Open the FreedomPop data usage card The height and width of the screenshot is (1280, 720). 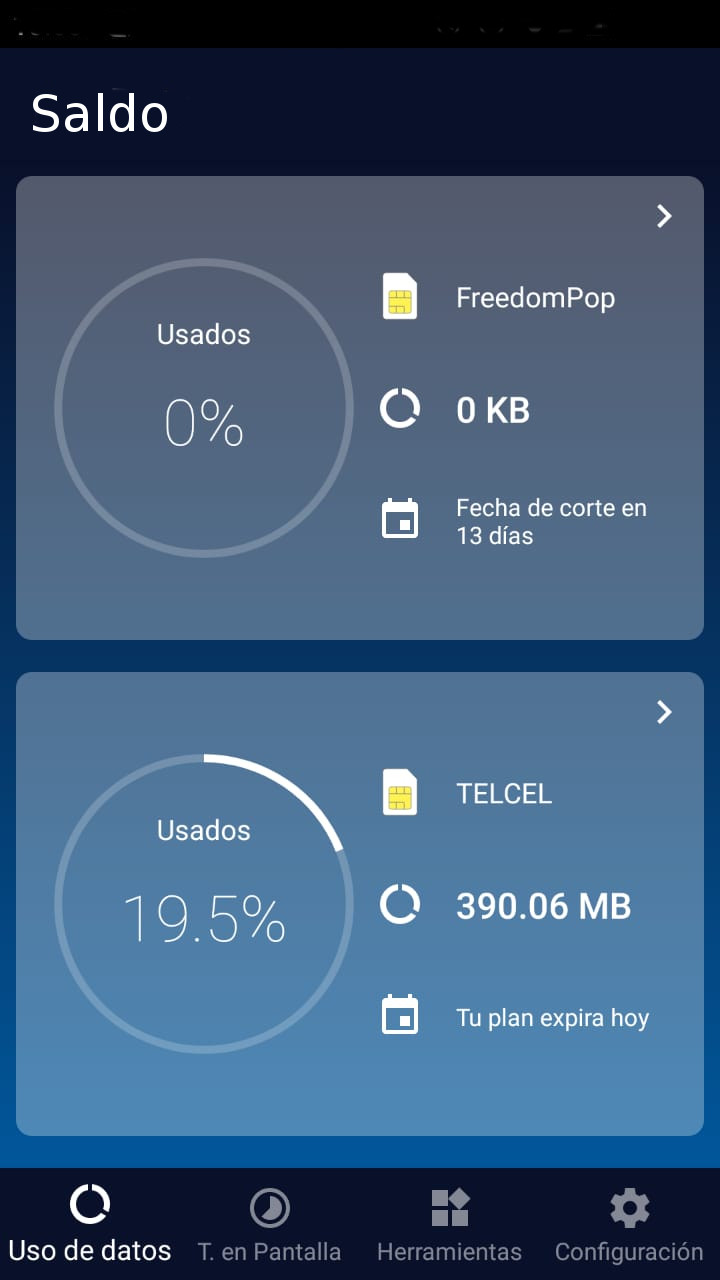pos(360,408)
